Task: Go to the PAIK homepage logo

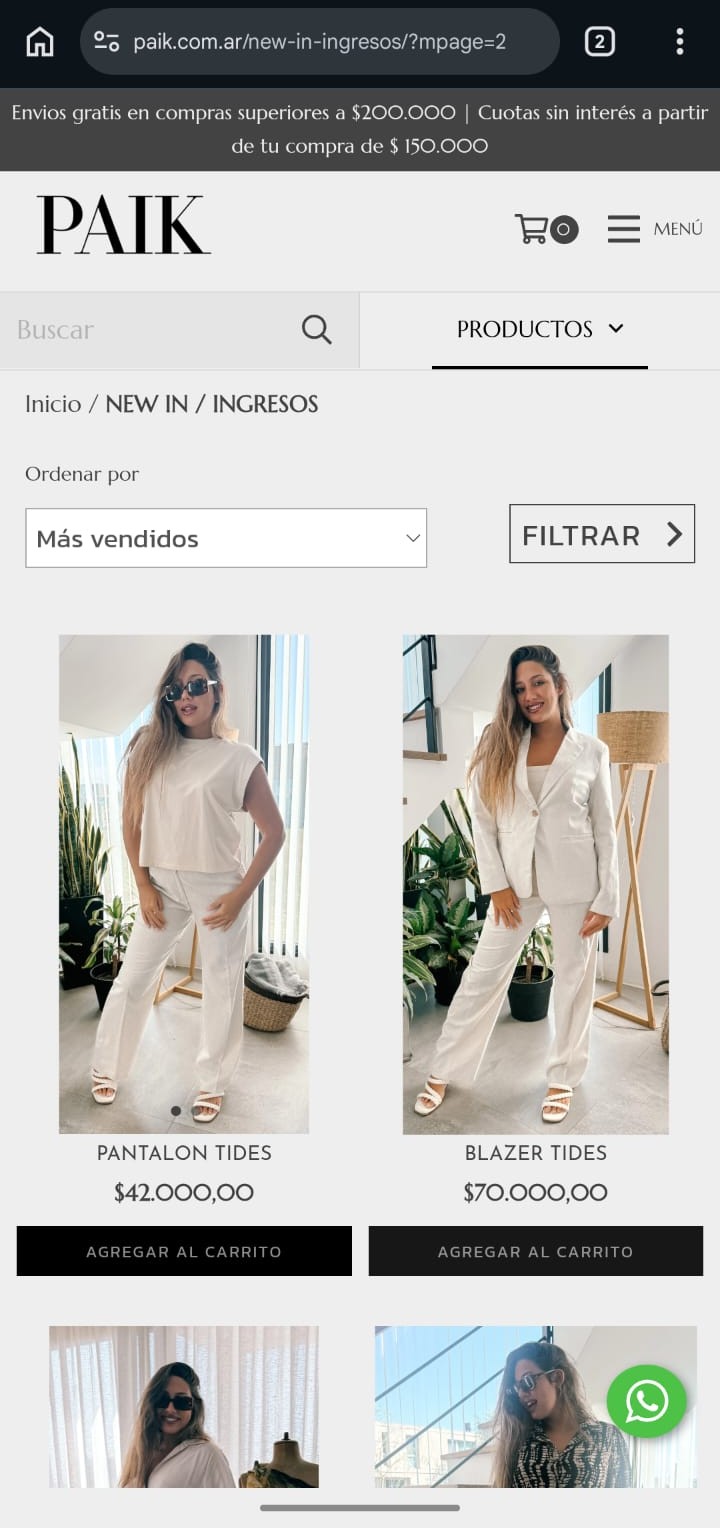Action: coord(124,226)
